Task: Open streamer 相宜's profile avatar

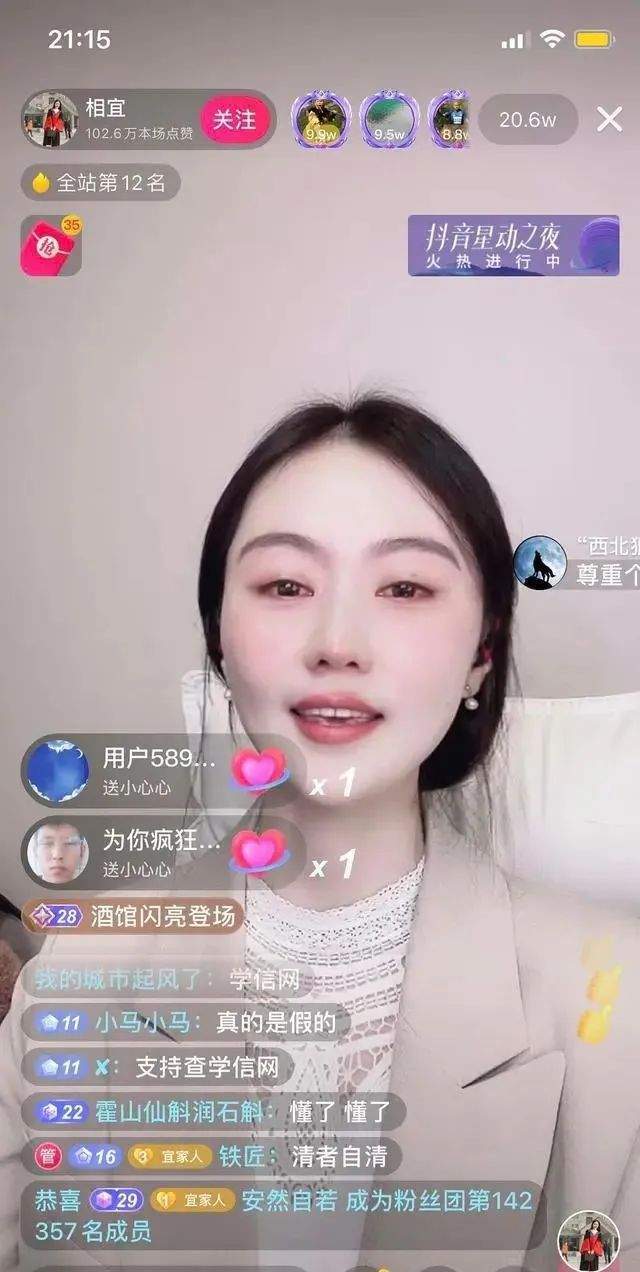Action: [x=50, y=120]
